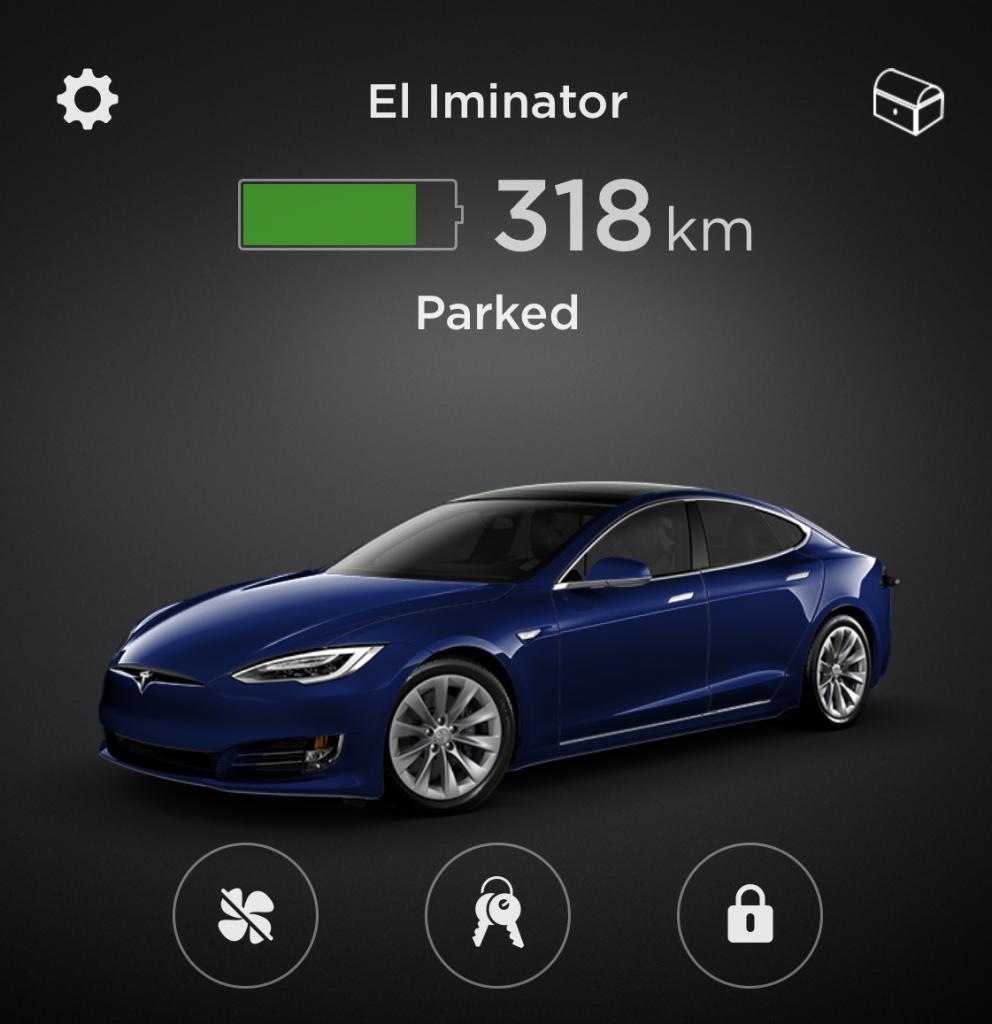Screen dimensions: 992x1024
Task: Turn on the climate fan
Action: pyautogui.click(x=246, y=915)
